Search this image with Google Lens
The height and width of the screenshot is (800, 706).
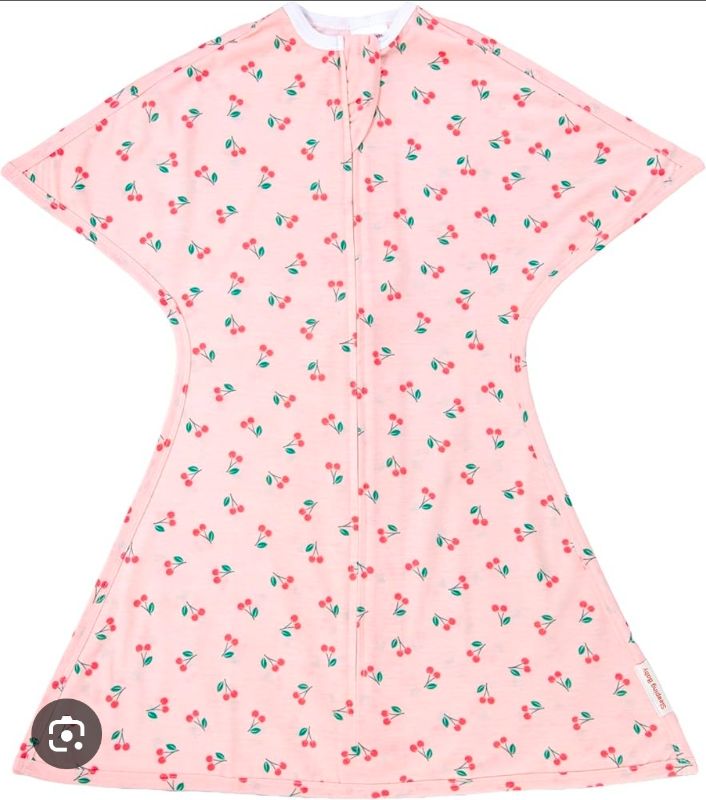66,736
